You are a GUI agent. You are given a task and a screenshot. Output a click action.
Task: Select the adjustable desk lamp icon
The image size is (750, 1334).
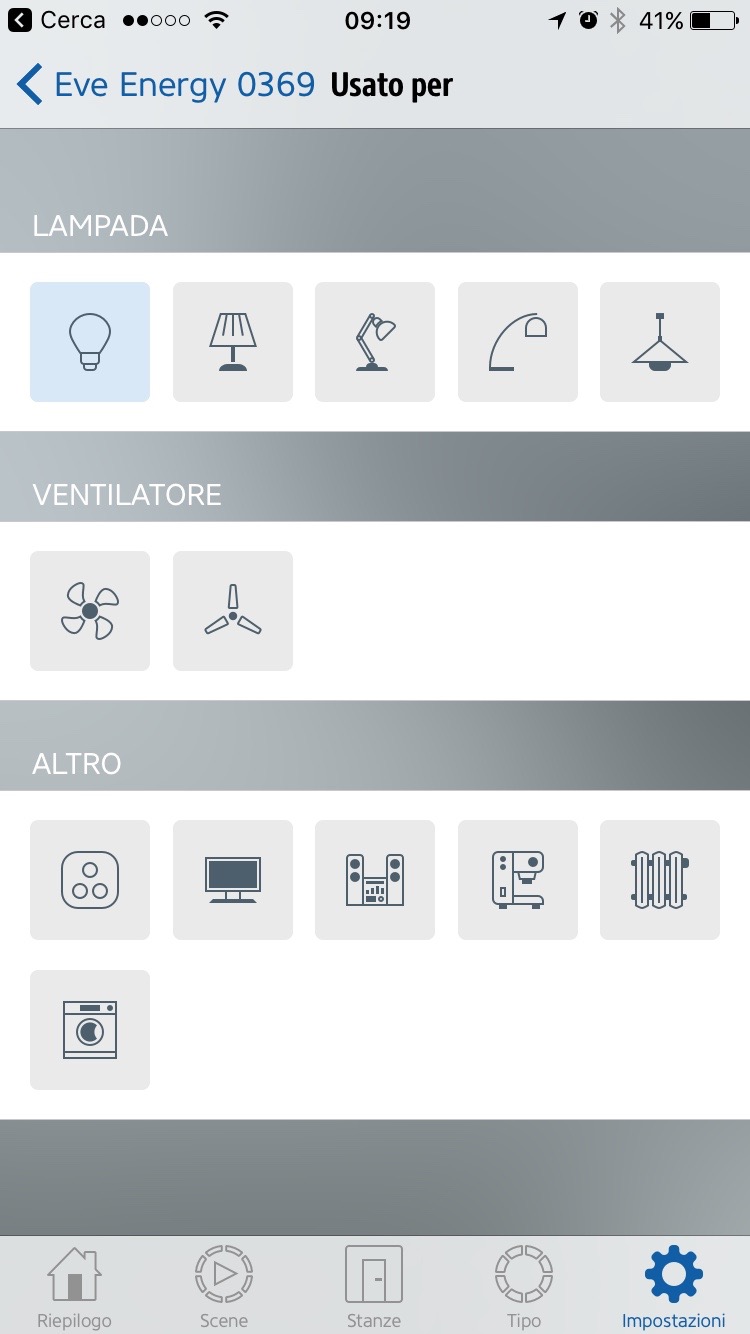click(x=375, y=342)
